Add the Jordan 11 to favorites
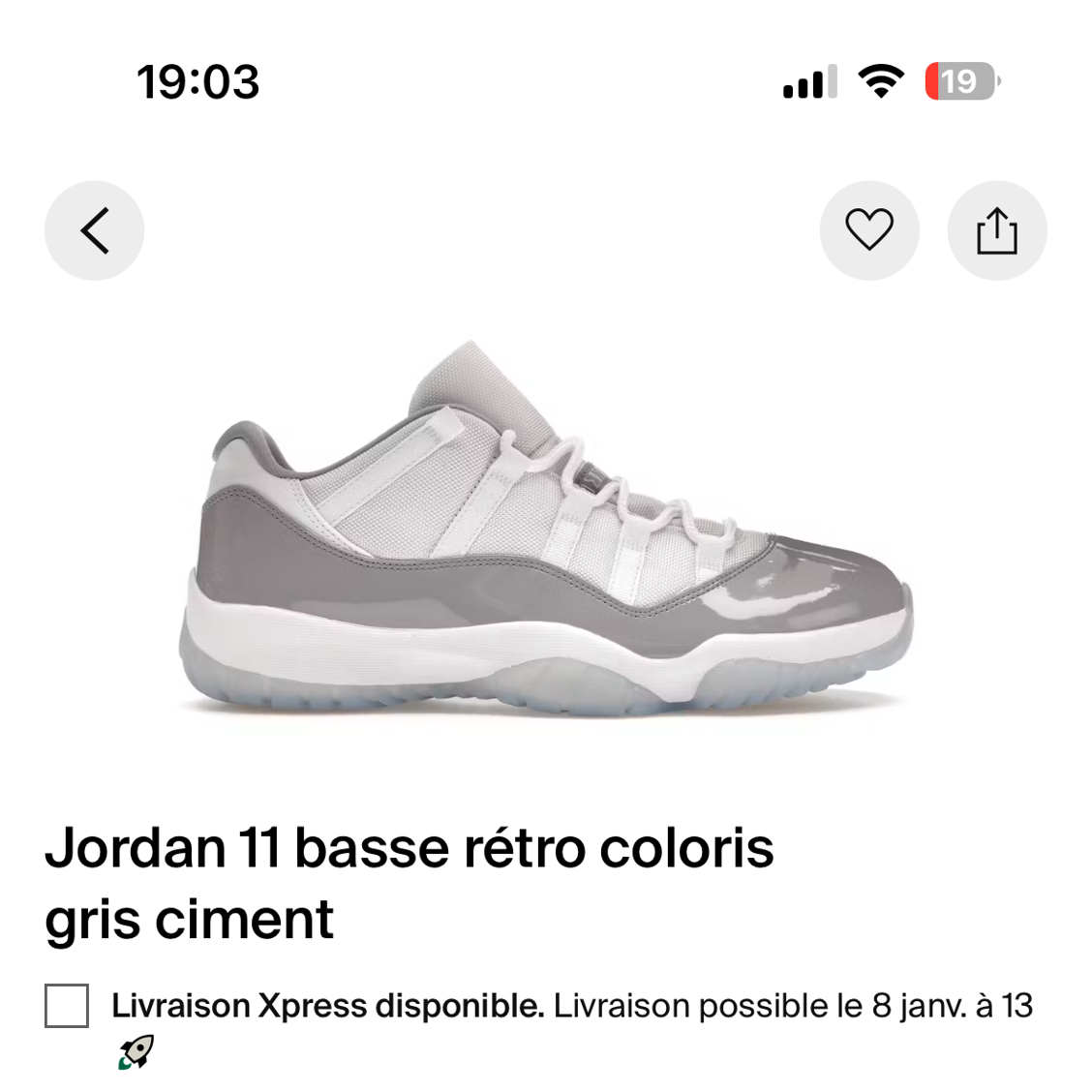1092x1092 pixels. click(868, 230)
